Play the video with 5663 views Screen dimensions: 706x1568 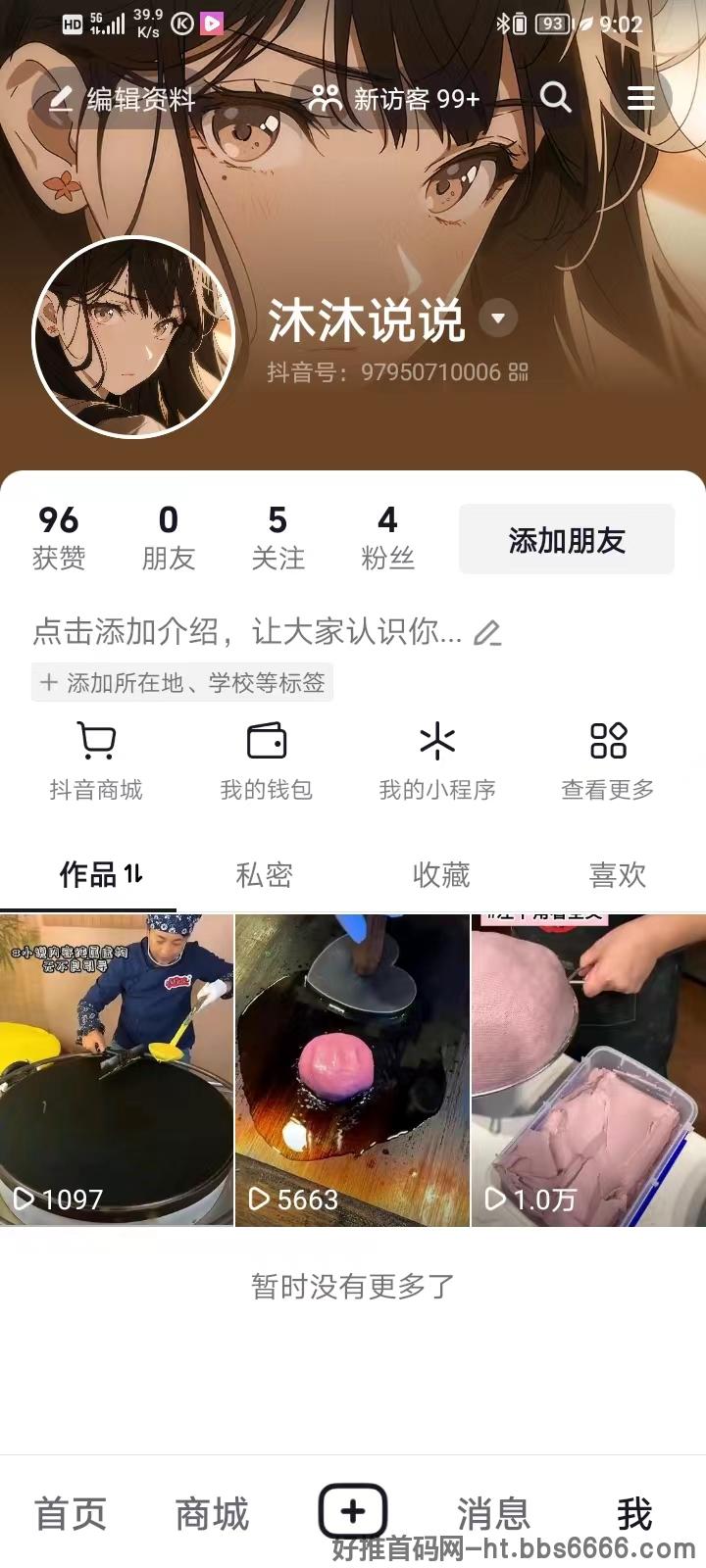pyautogui.click(x=353, y=1070)
